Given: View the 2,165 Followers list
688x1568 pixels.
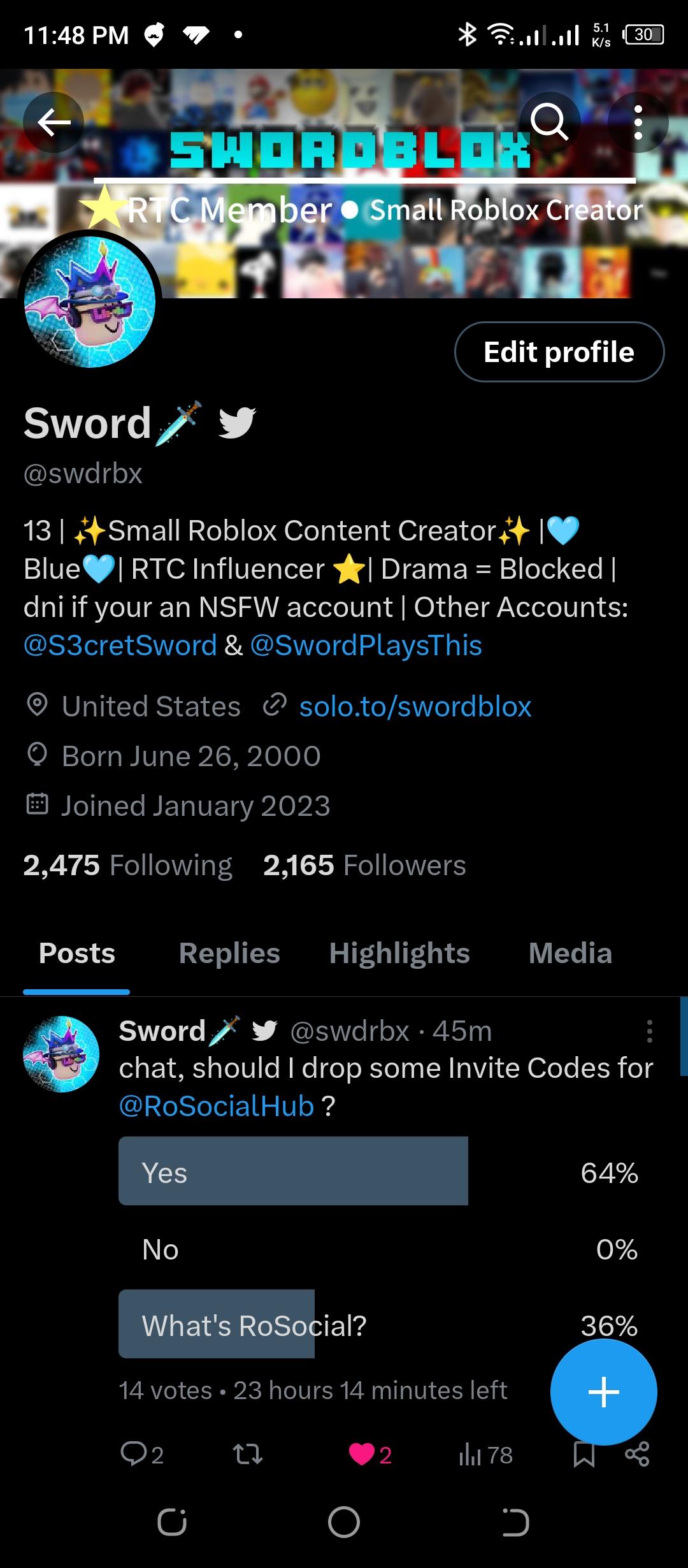Looking at the screenshot, I should coord(364,866).
